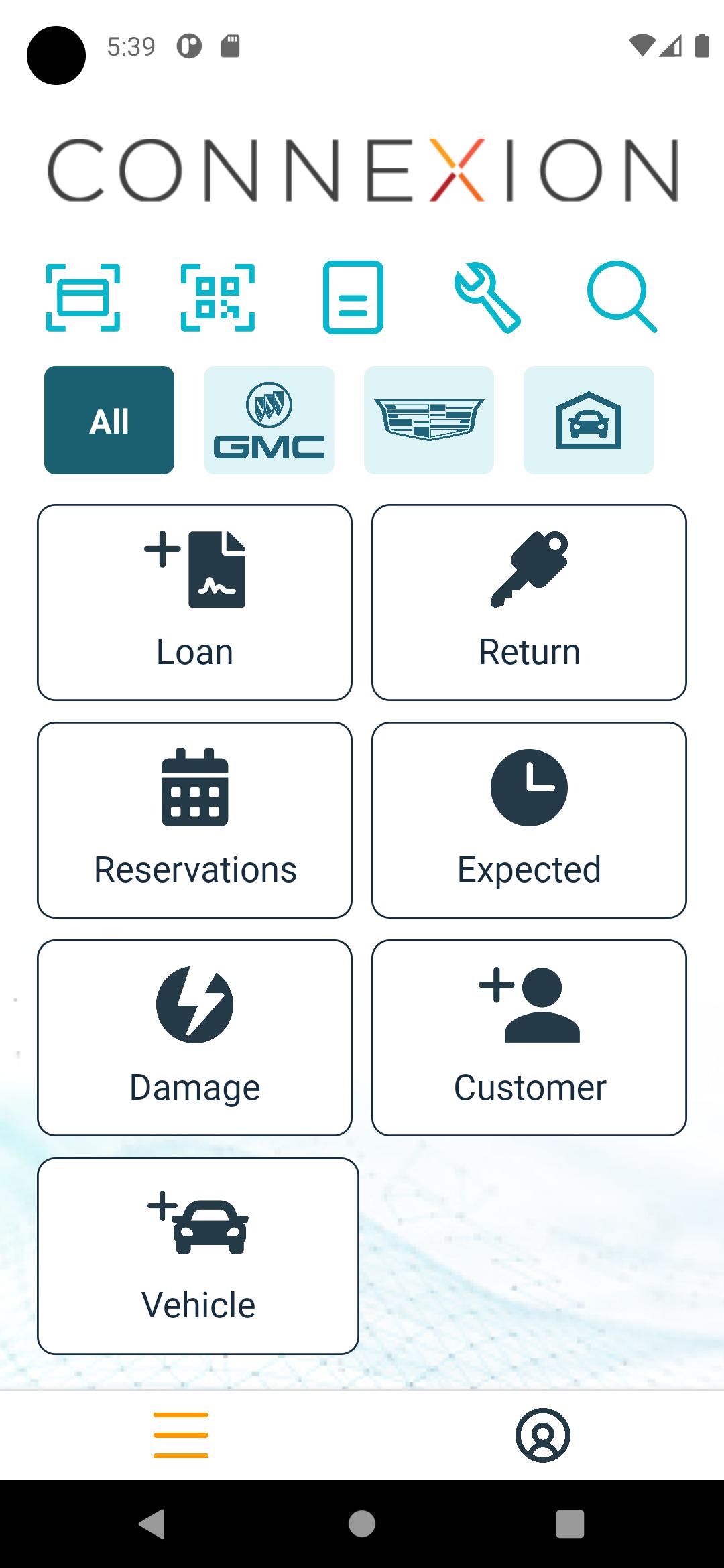
Task: Add a new Vehicle
Action: (x=198, y=1256)
